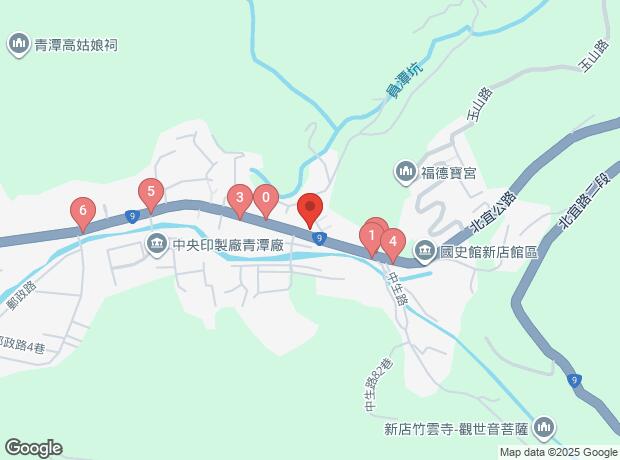The width and height of the screenshot is (620, 460).
Task: Open 新店竹雲寺-觀世音菩薩 place icon
Action: pyautogui.click(x=543, y=426)
